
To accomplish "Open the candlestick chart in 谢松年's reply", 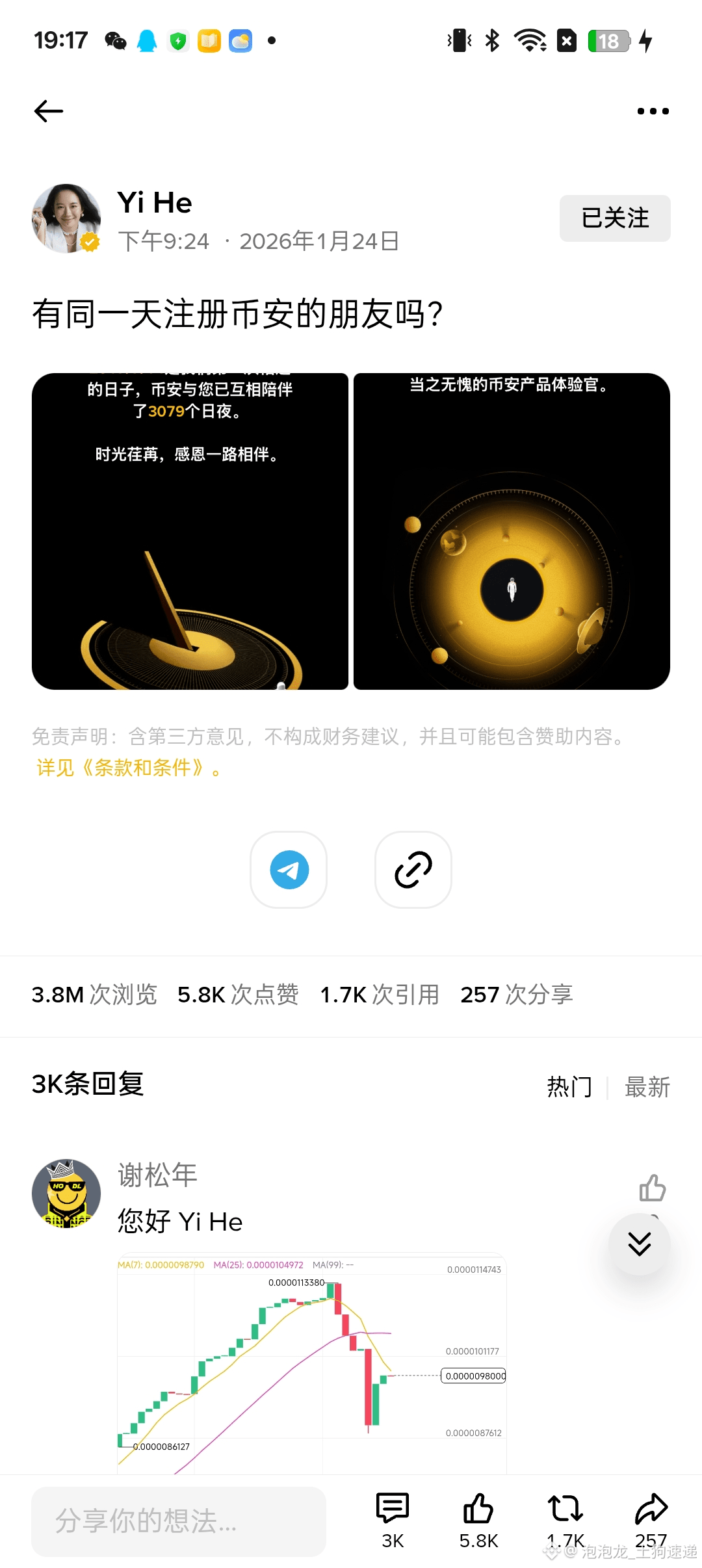I will (312, 1363).
